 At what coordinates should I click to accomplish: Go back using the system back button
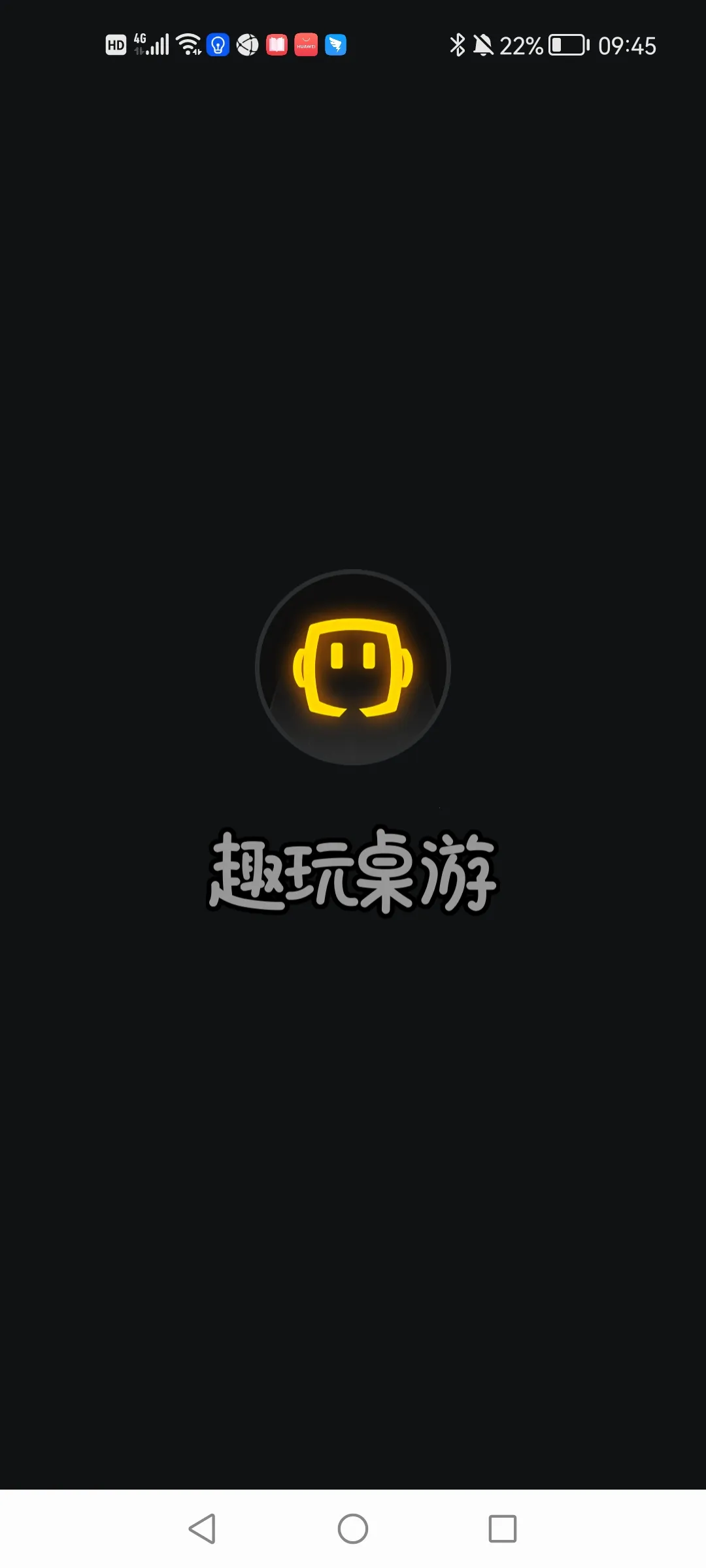(x=203, y=1529)
